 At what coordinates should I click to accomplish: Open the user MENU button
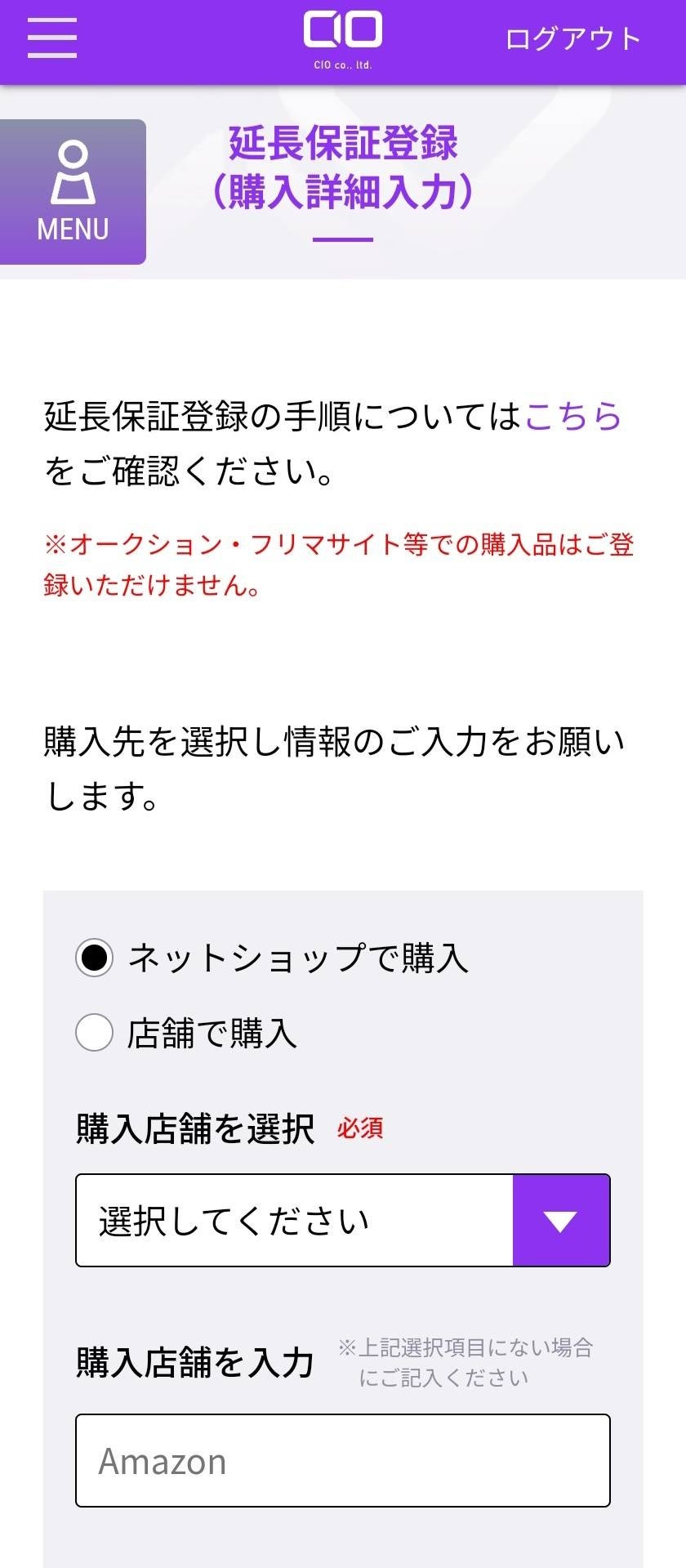coord(73,192)
